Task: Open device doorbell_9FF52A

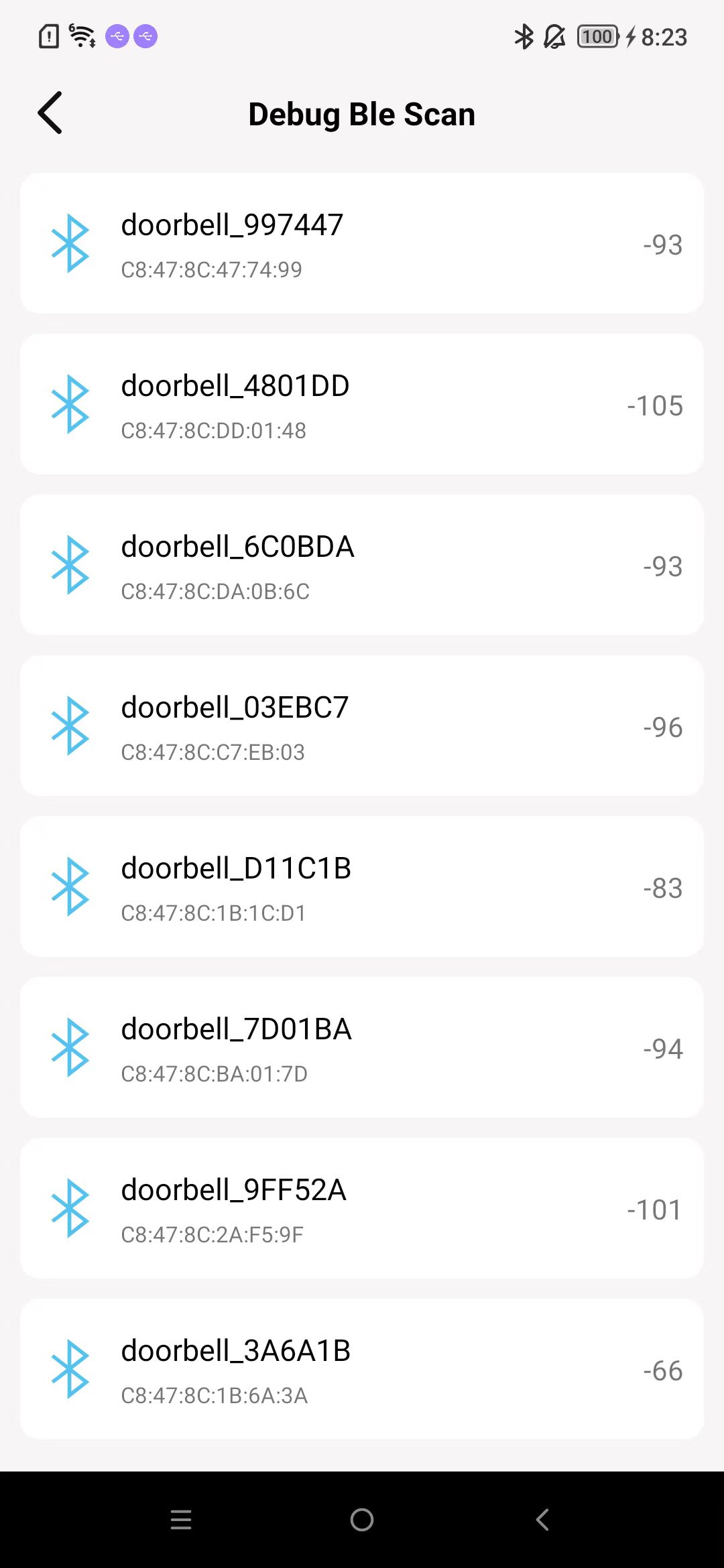Action: click(362, 1209)
